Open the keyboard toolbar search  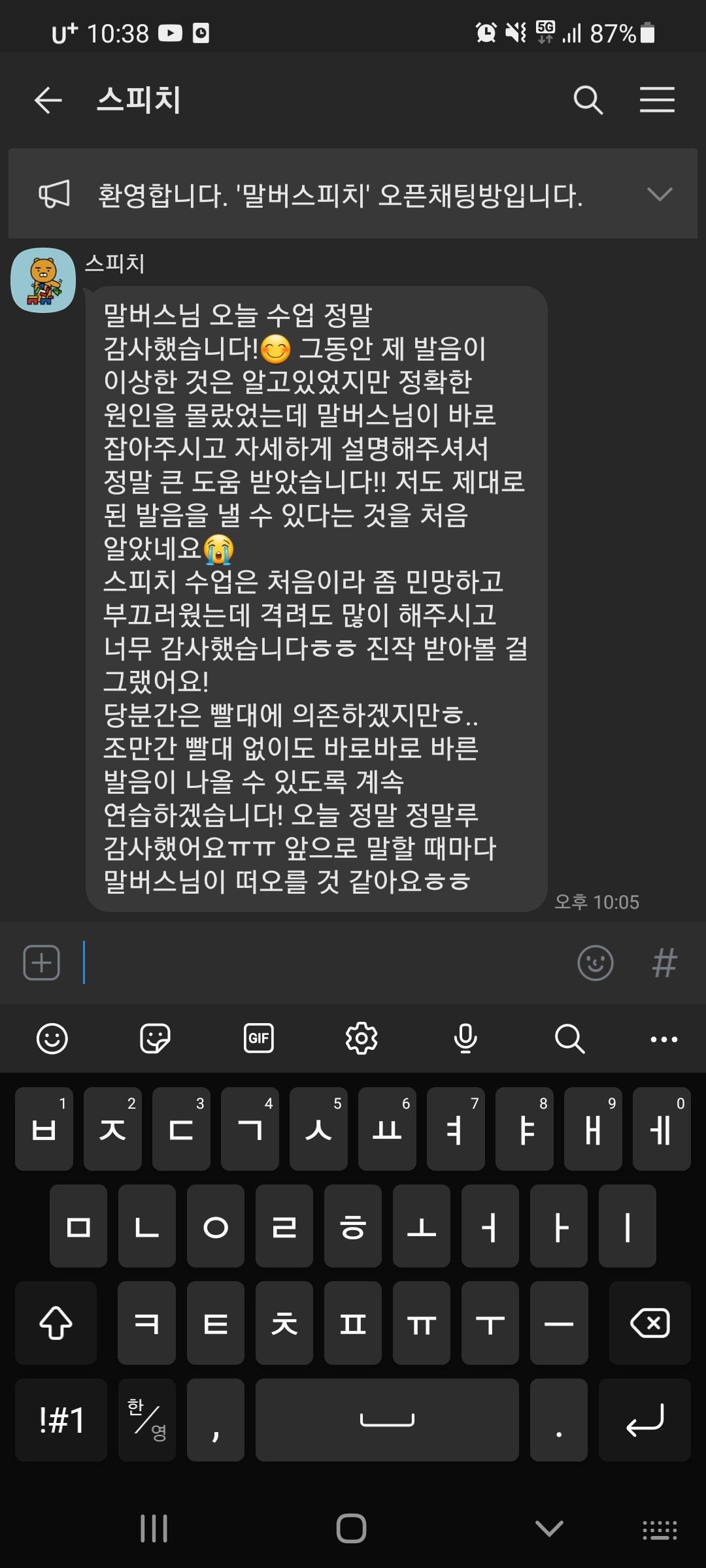click(x=569, y=1038)
